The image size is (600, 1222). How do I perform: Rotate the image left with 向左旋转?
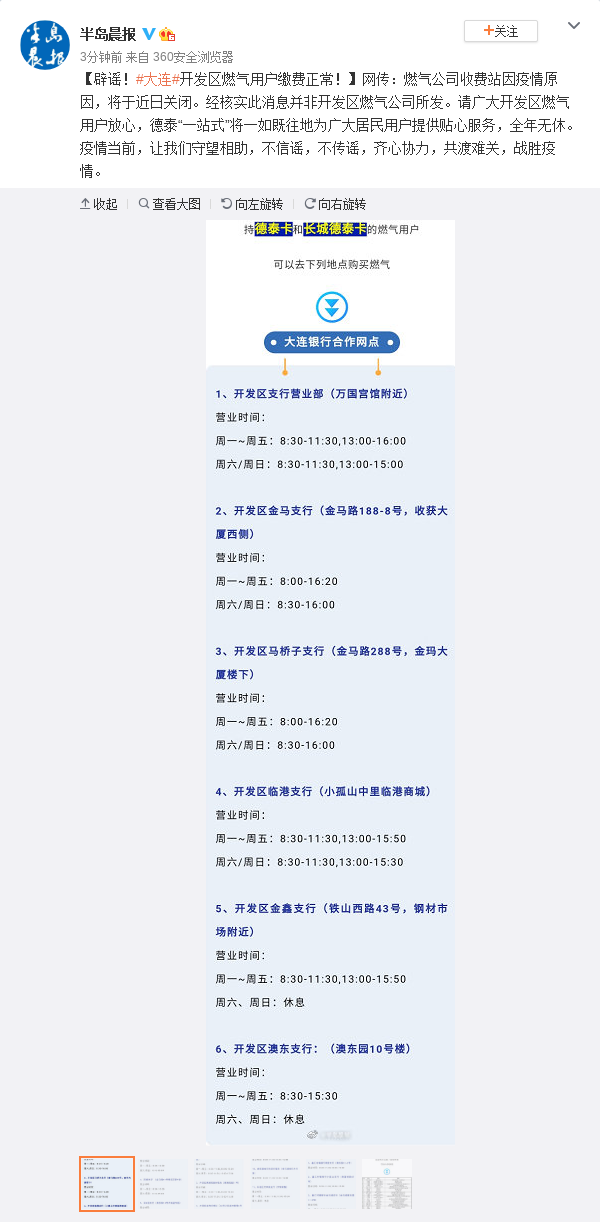tap(252, 204)
